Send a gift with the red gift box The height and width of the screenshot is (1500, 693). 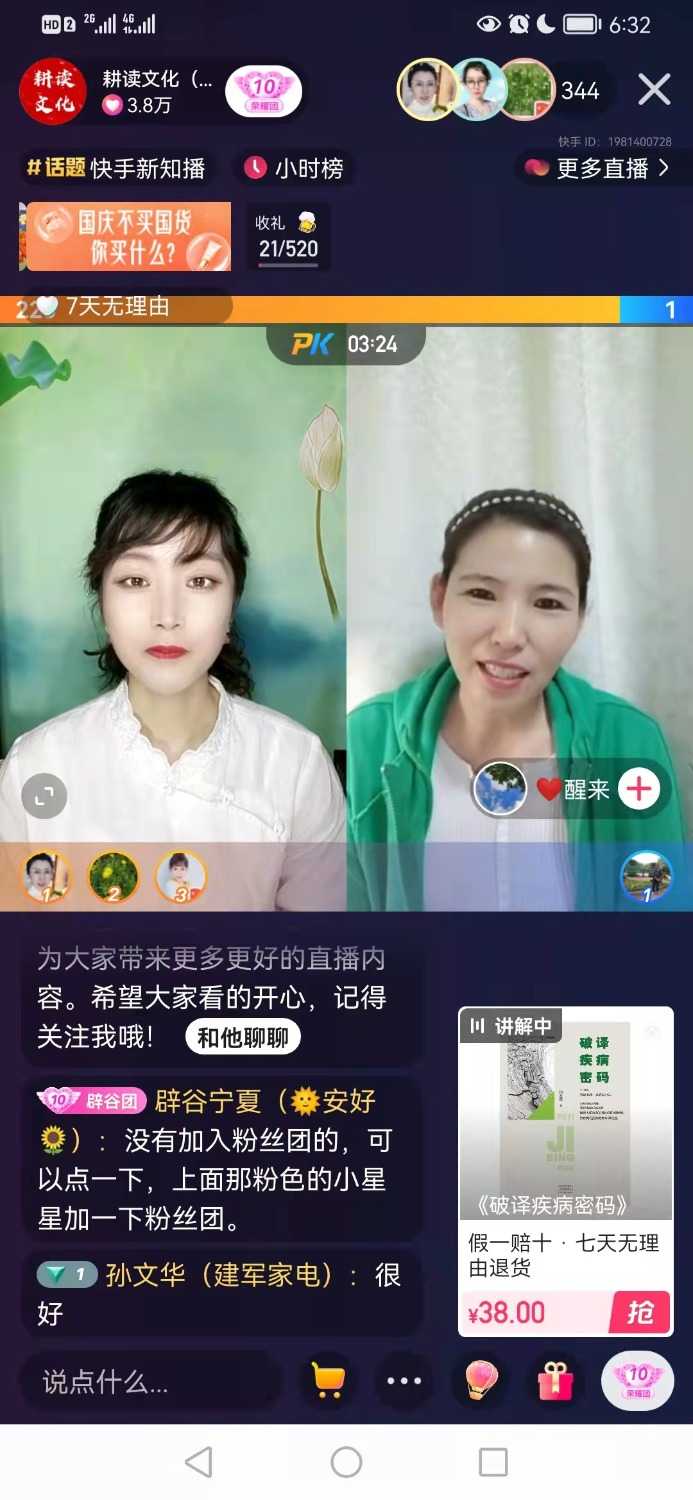point(556,1381)
